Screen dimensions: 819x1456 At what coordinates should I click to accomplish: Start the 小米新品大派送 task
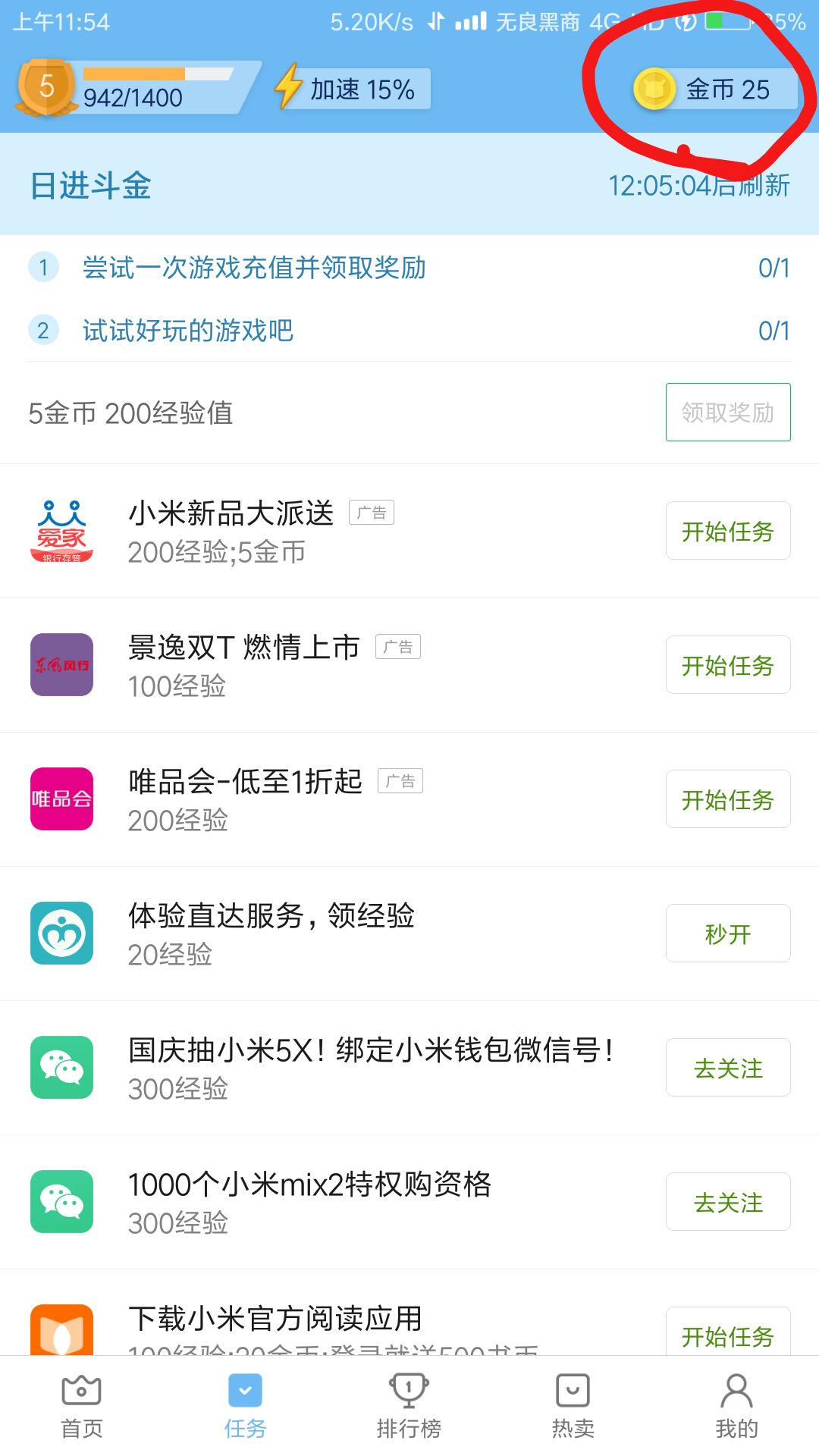coord(726,532)
